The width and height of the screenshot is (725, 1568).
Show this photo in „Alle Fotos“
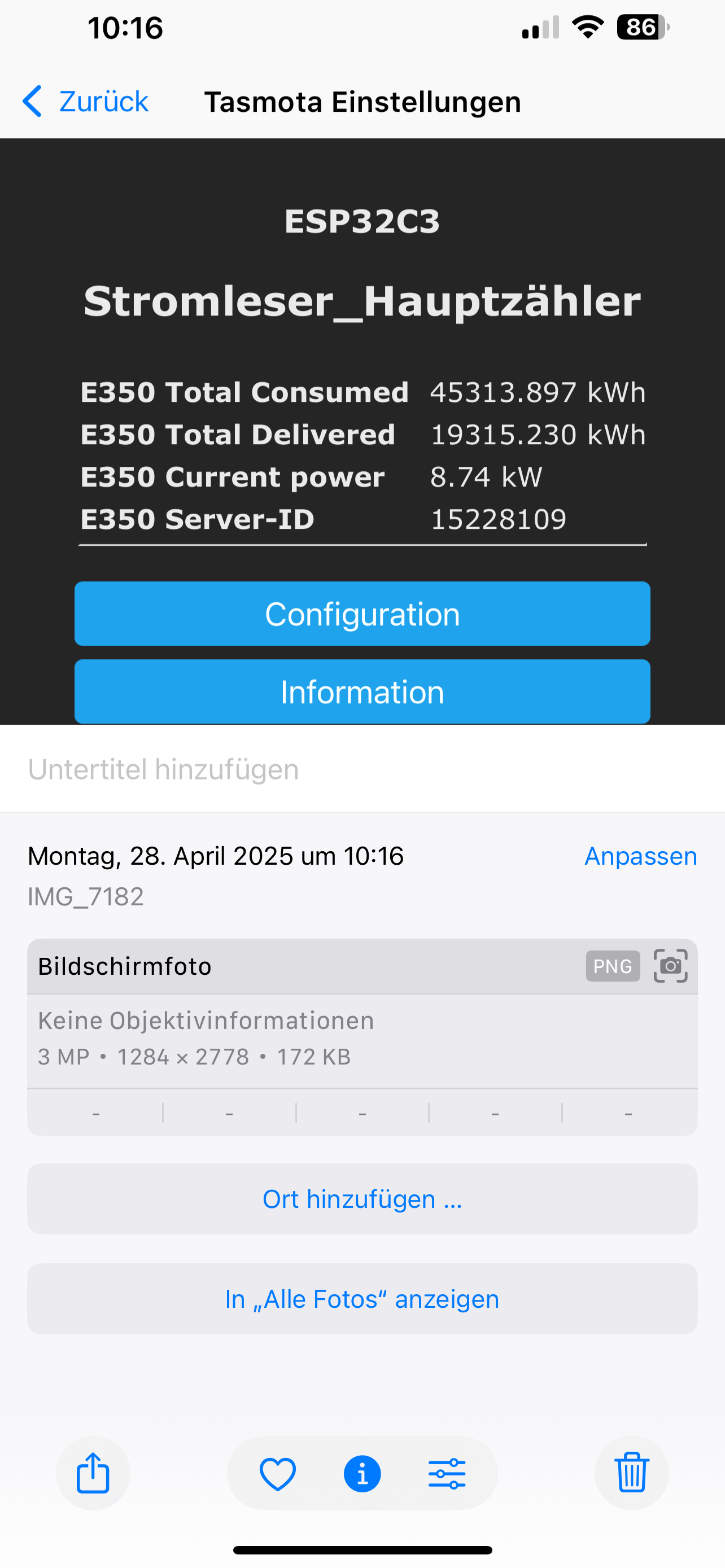[362, 1299]
